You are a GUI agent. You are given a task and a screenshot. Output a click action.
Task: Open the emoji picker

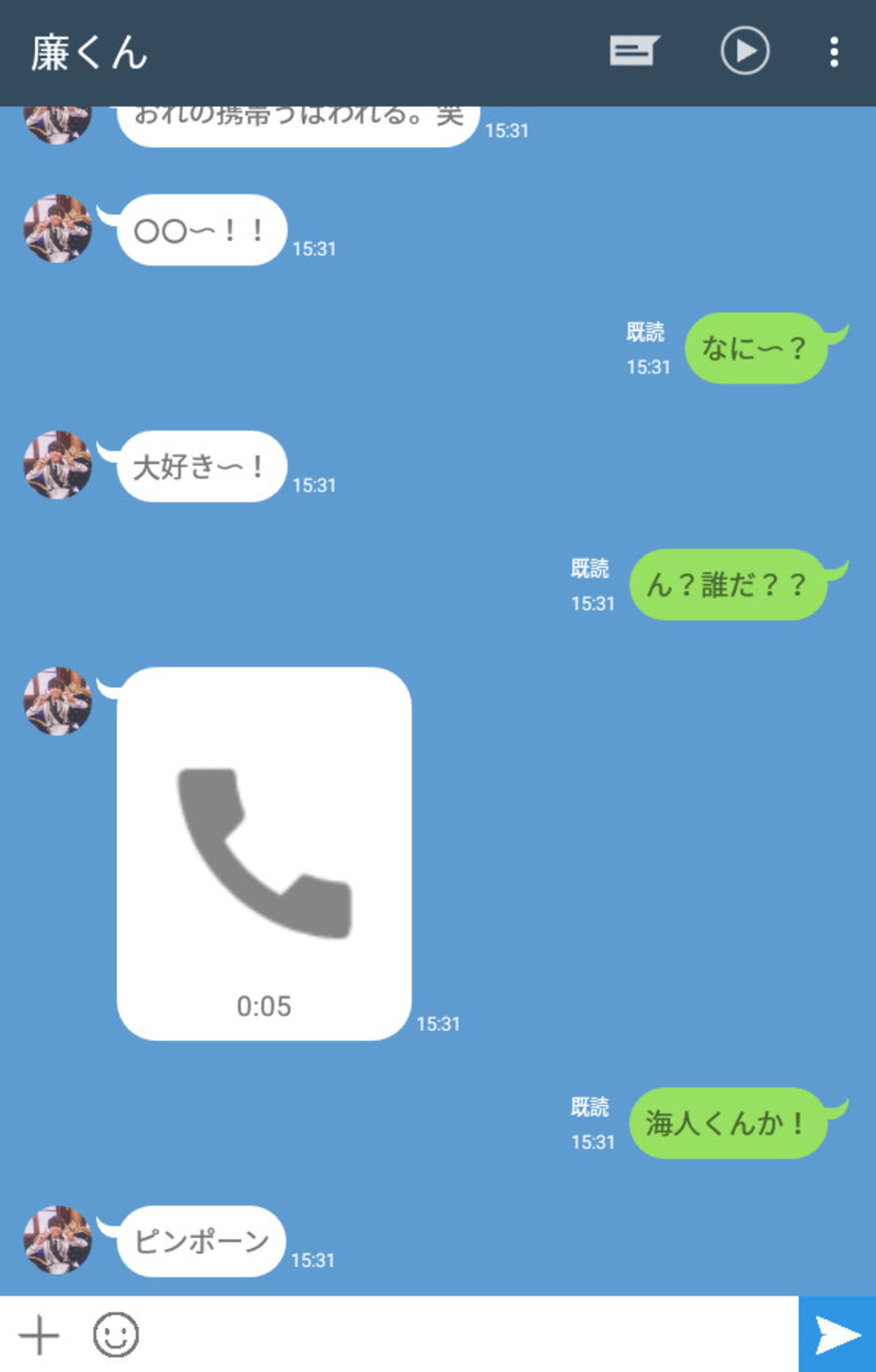pos(116,1336)
